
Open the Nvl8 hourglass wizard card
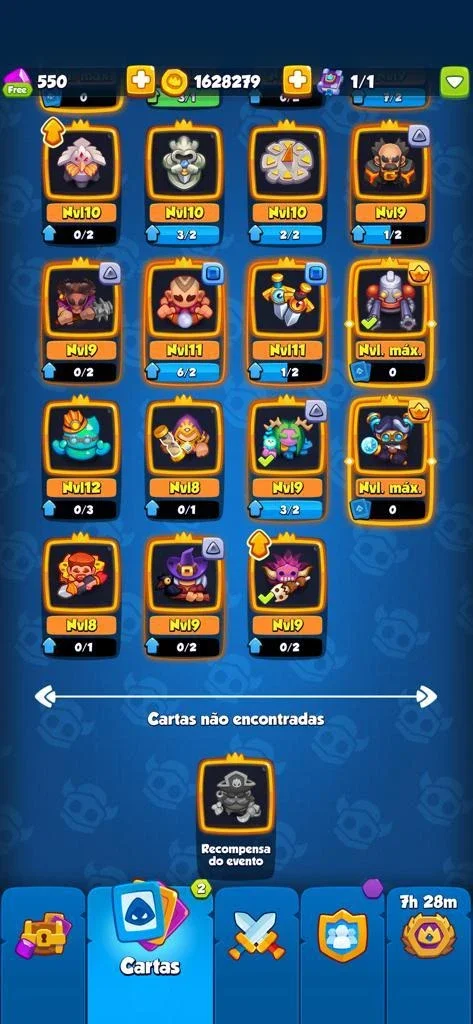(185, 458)
